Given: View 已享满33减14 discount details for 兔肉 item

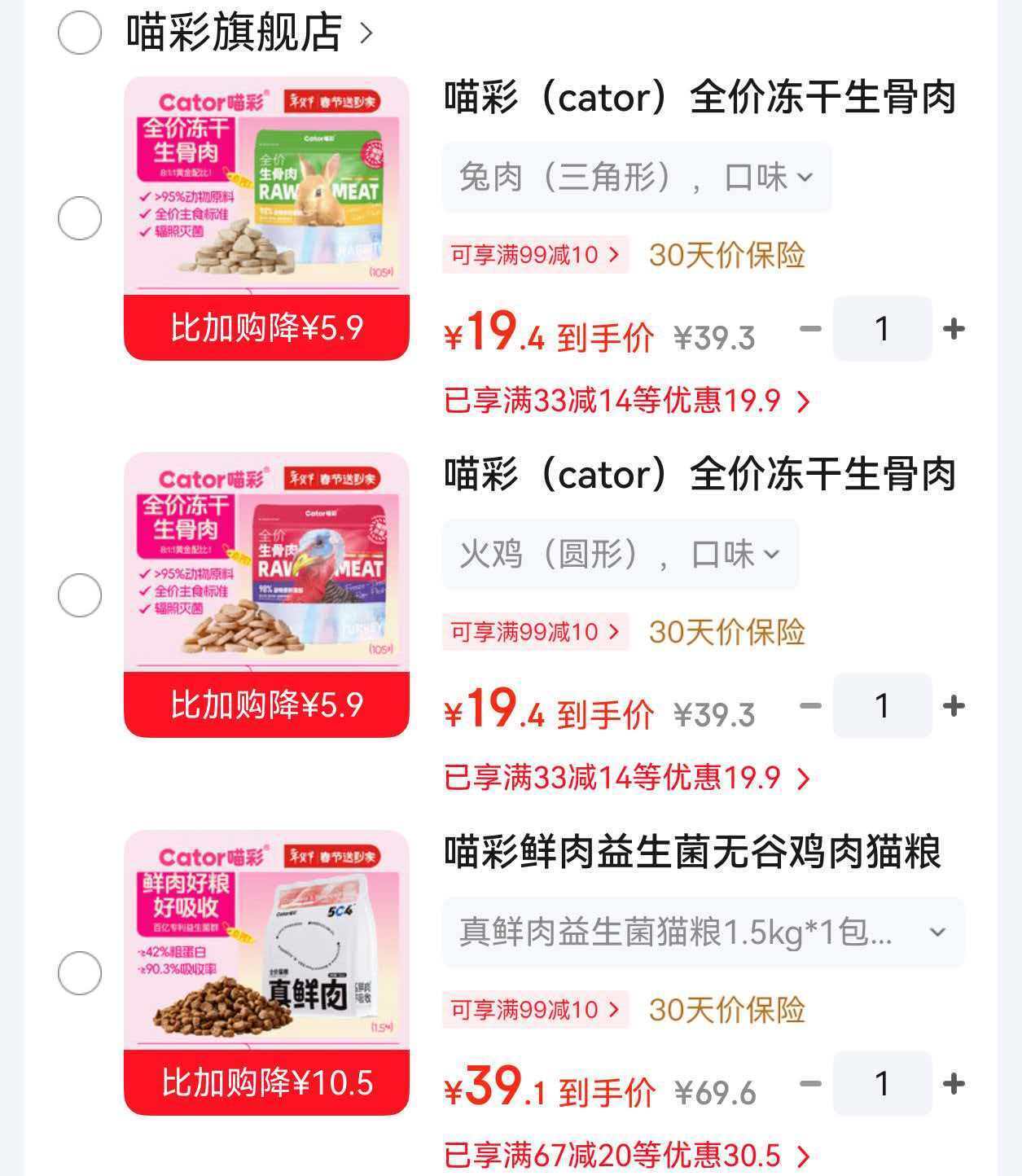Looking at the screenshot, I should (627, 401).
